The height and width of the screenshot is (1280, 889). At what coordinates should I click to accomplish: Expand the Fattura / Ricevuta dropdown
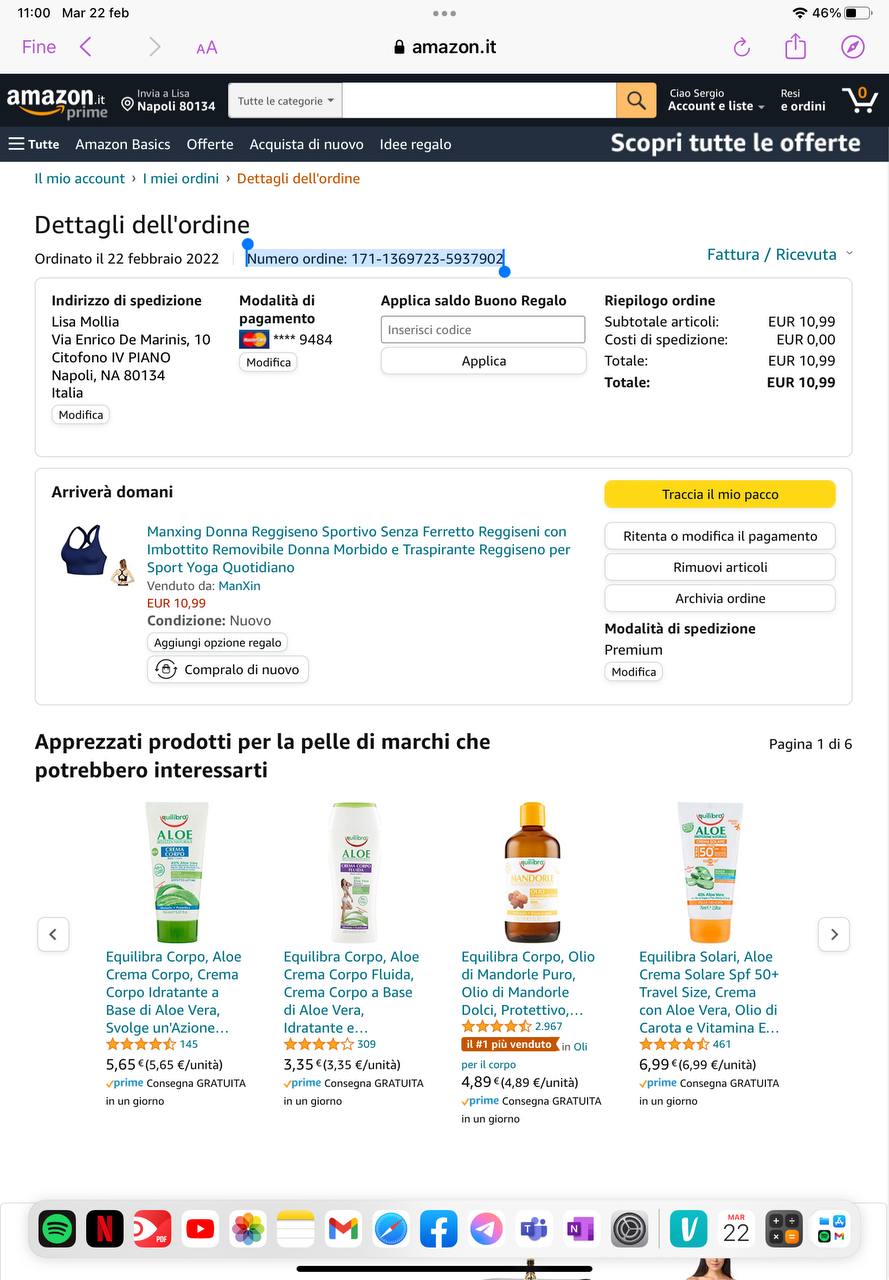click(x=779, y=255)
